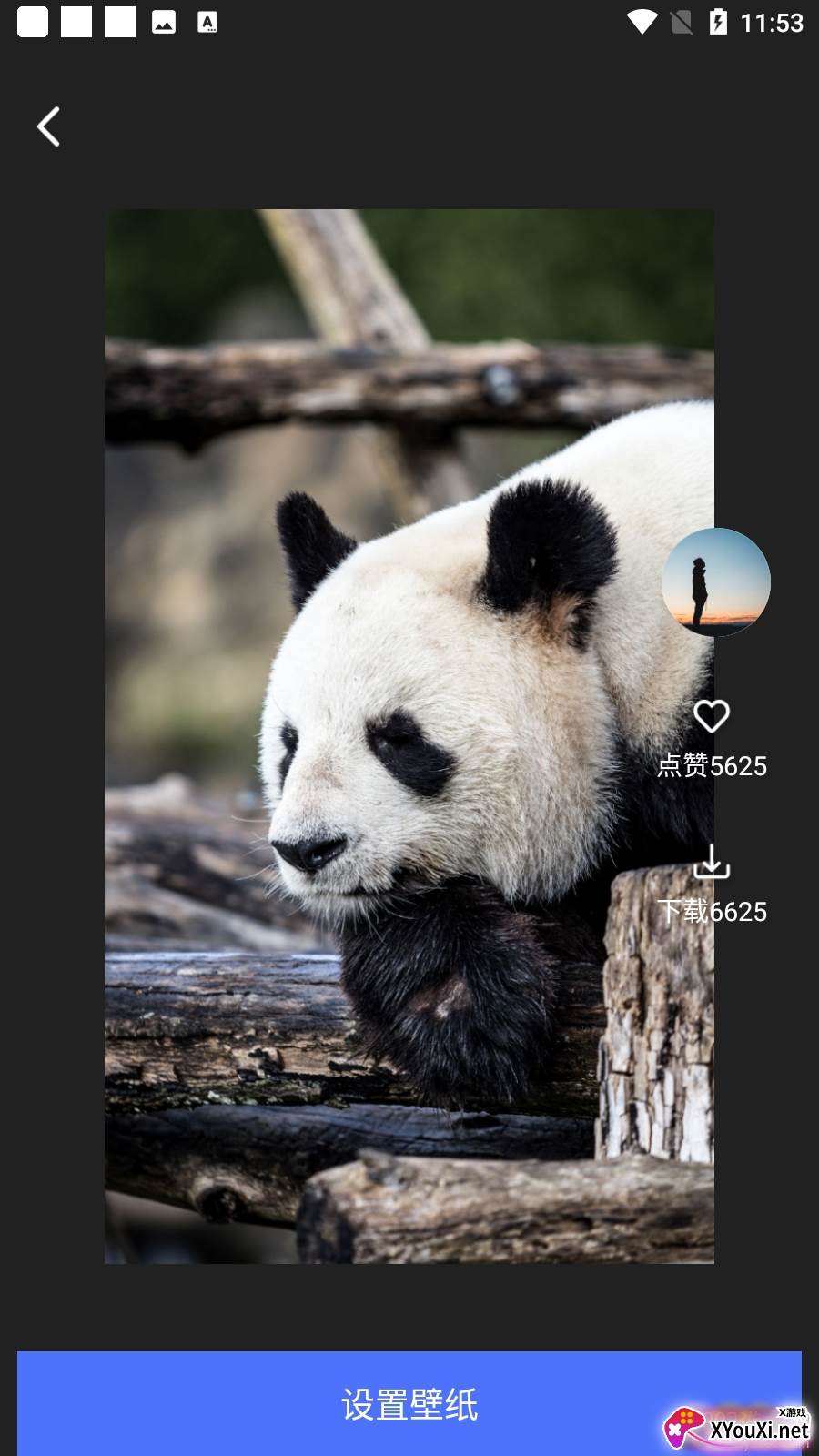Download the panda wallpaper
This screenshot has width=819, height=1456.
pyautogui.click(x=712, y=862)
